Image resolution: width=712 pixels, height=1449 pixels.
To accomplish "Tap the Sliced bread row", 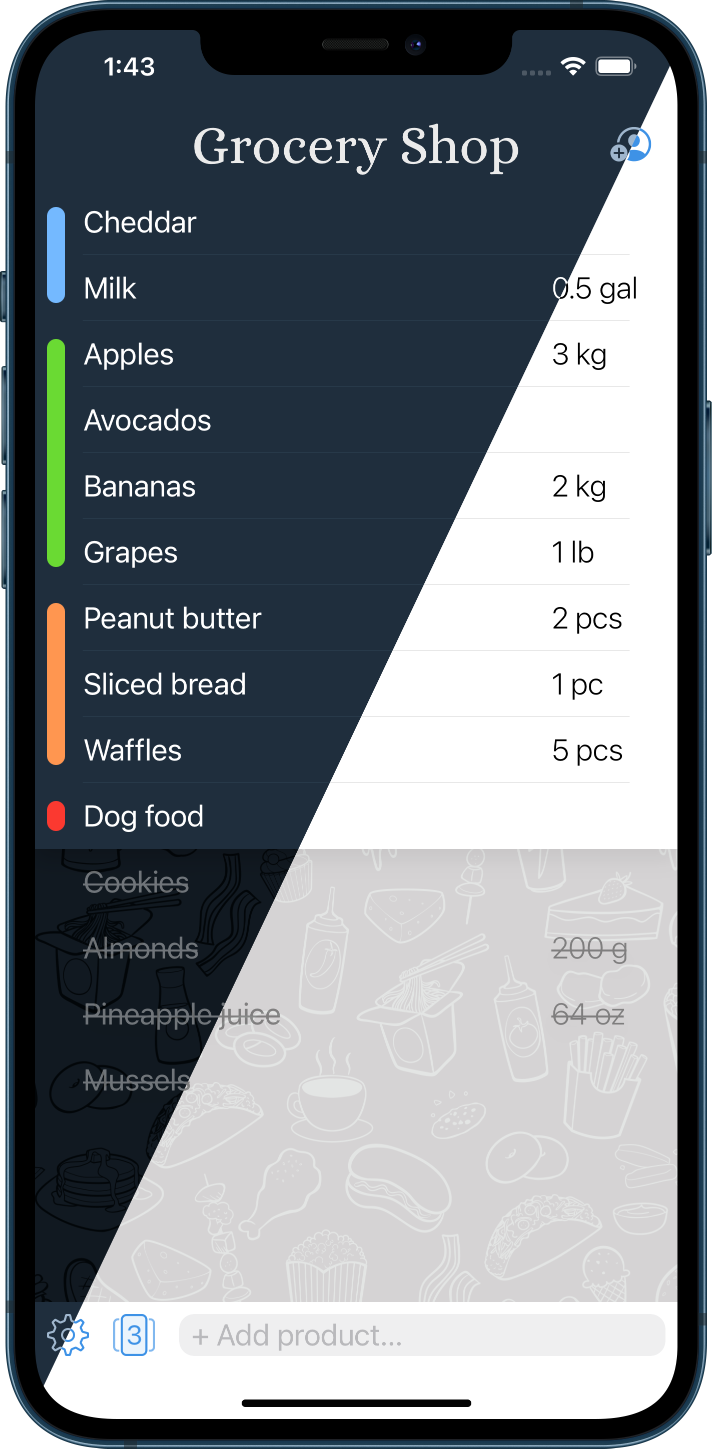I will point(356,684).
